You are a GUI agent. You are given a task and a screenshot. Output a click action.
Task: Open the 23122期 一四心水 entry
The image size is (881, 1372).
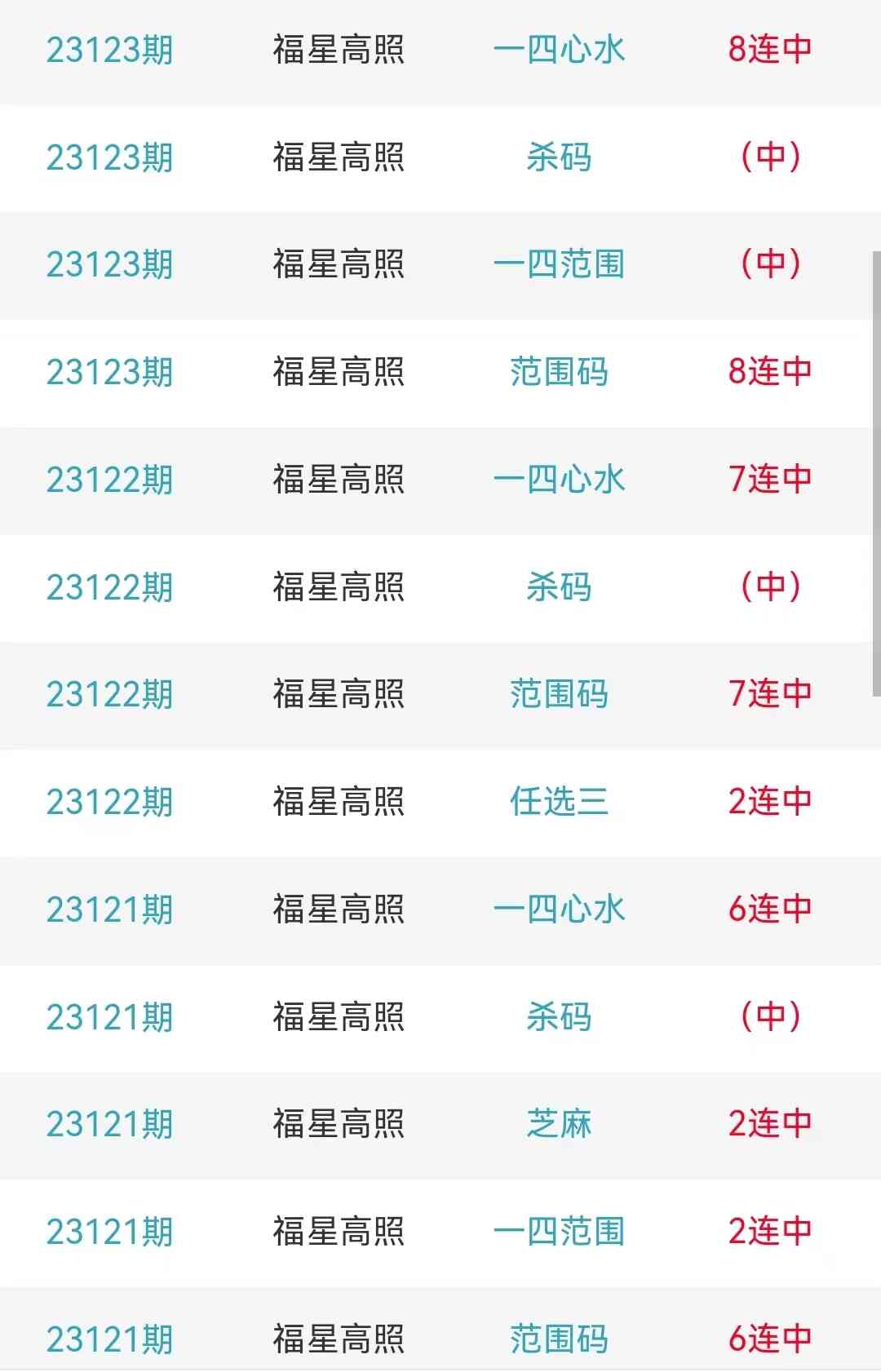coord(559,480)
